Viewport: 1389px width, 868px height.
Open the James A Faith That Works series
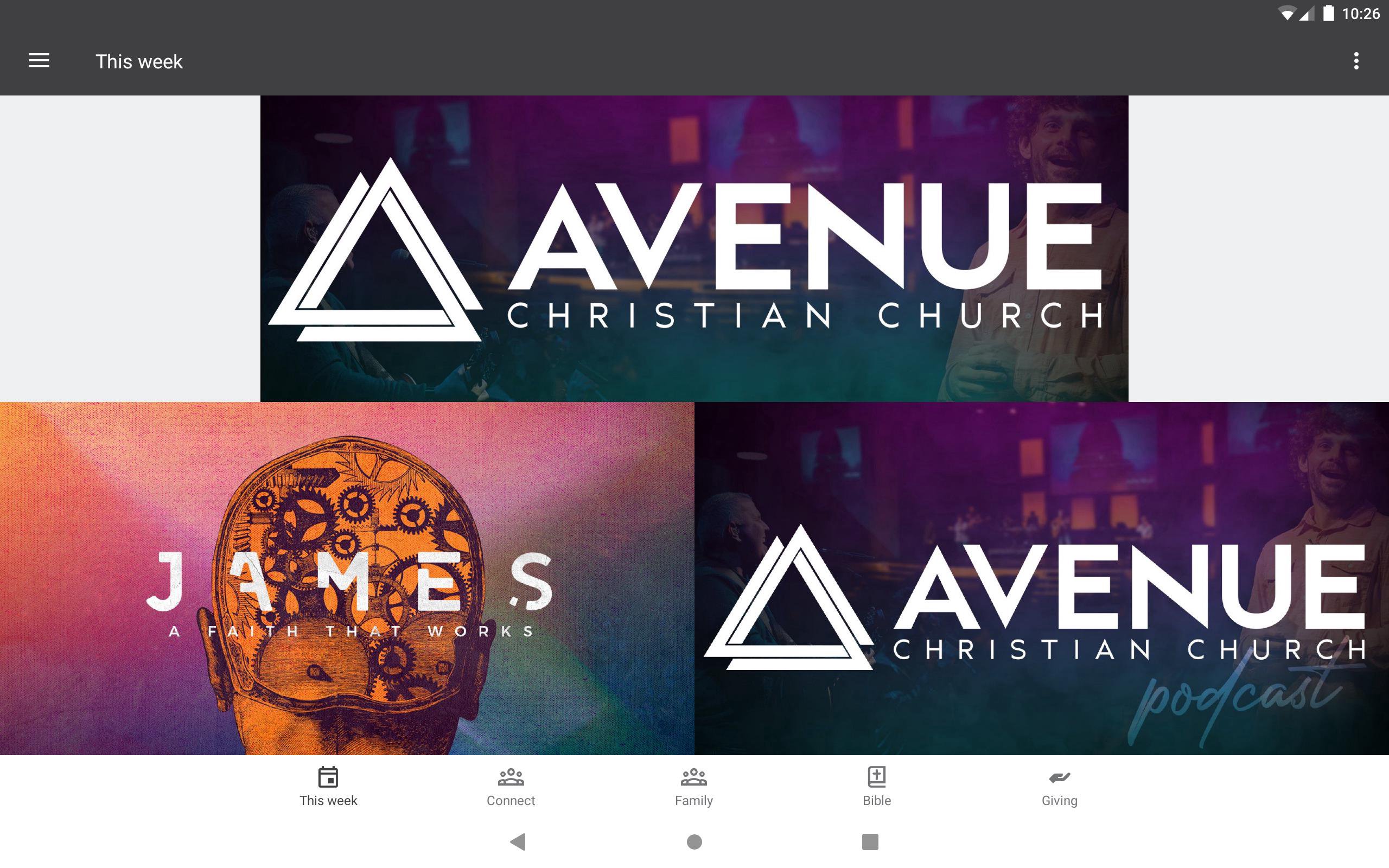[x=347, y=578]
